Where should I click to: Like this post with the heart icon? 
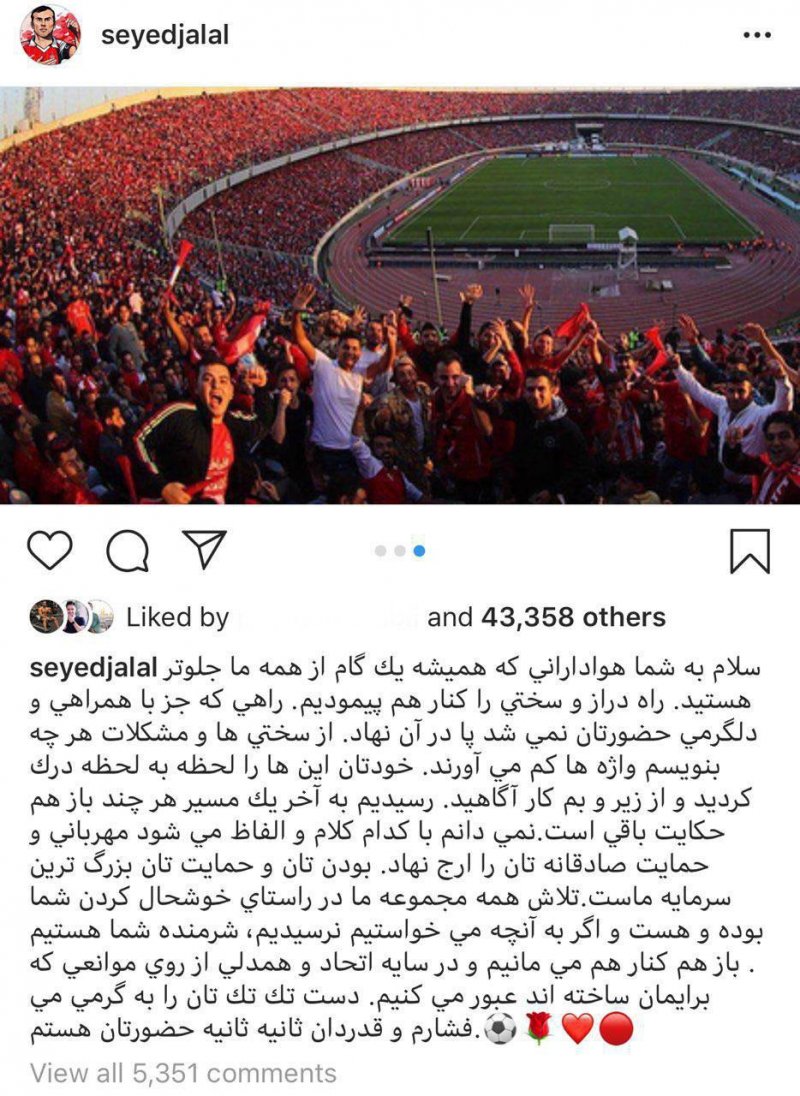click(x=49, y=550)
